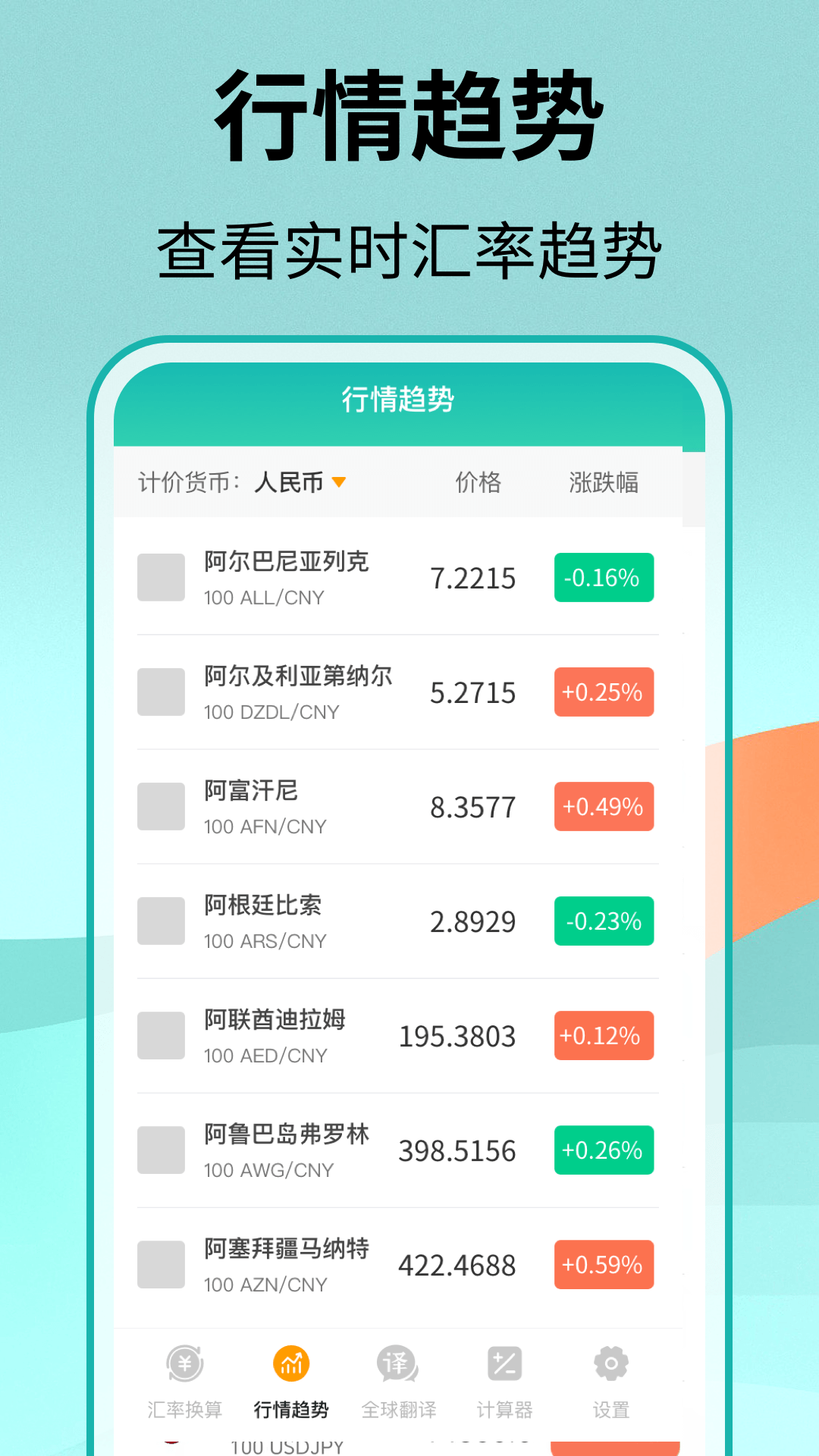
Task: Check the 阿联酋迪拉姆 row checkbox
Action: (160, 1034)
